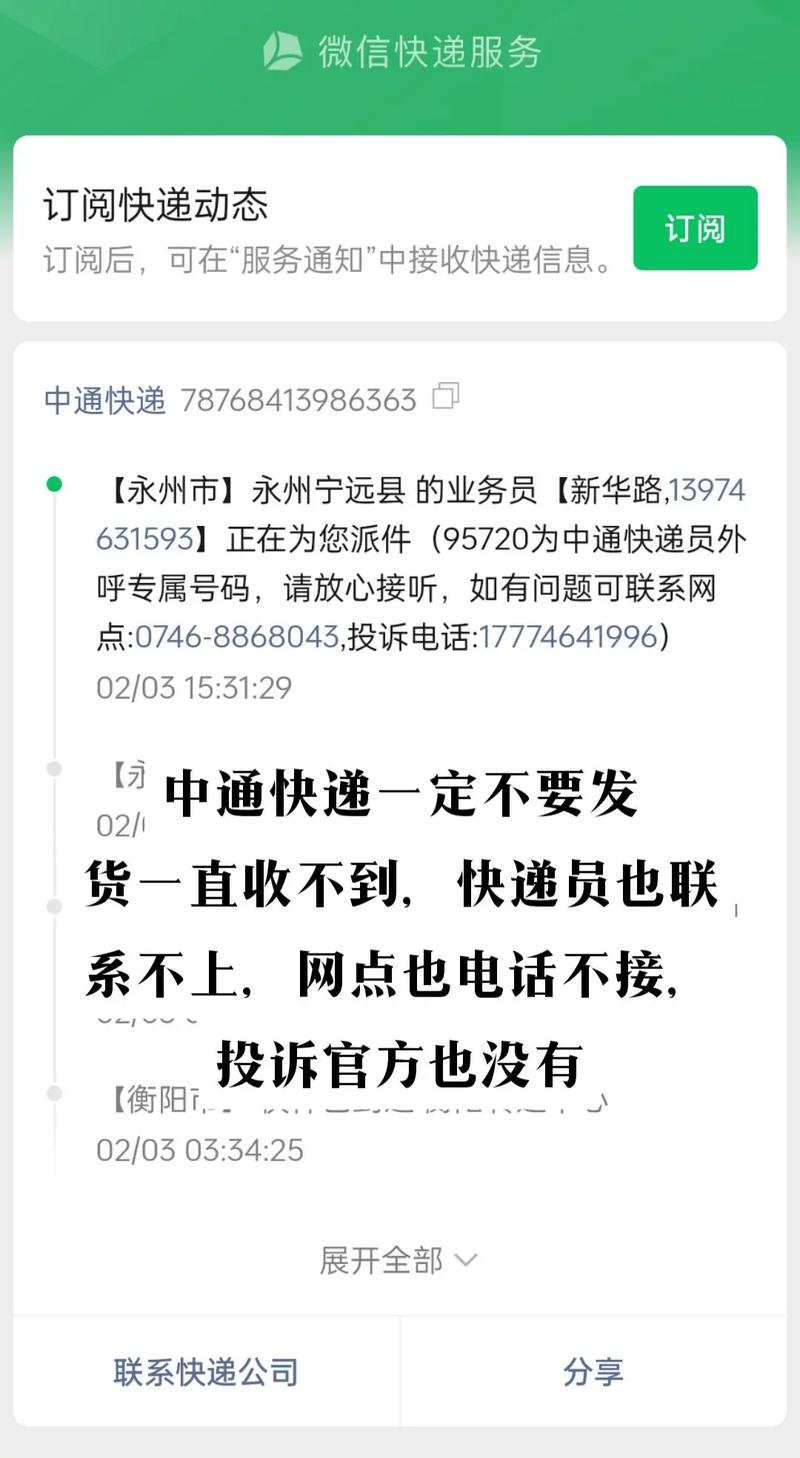Tap the WeChat express service leaf logo

pyautogui.click(x=281, y=55)
